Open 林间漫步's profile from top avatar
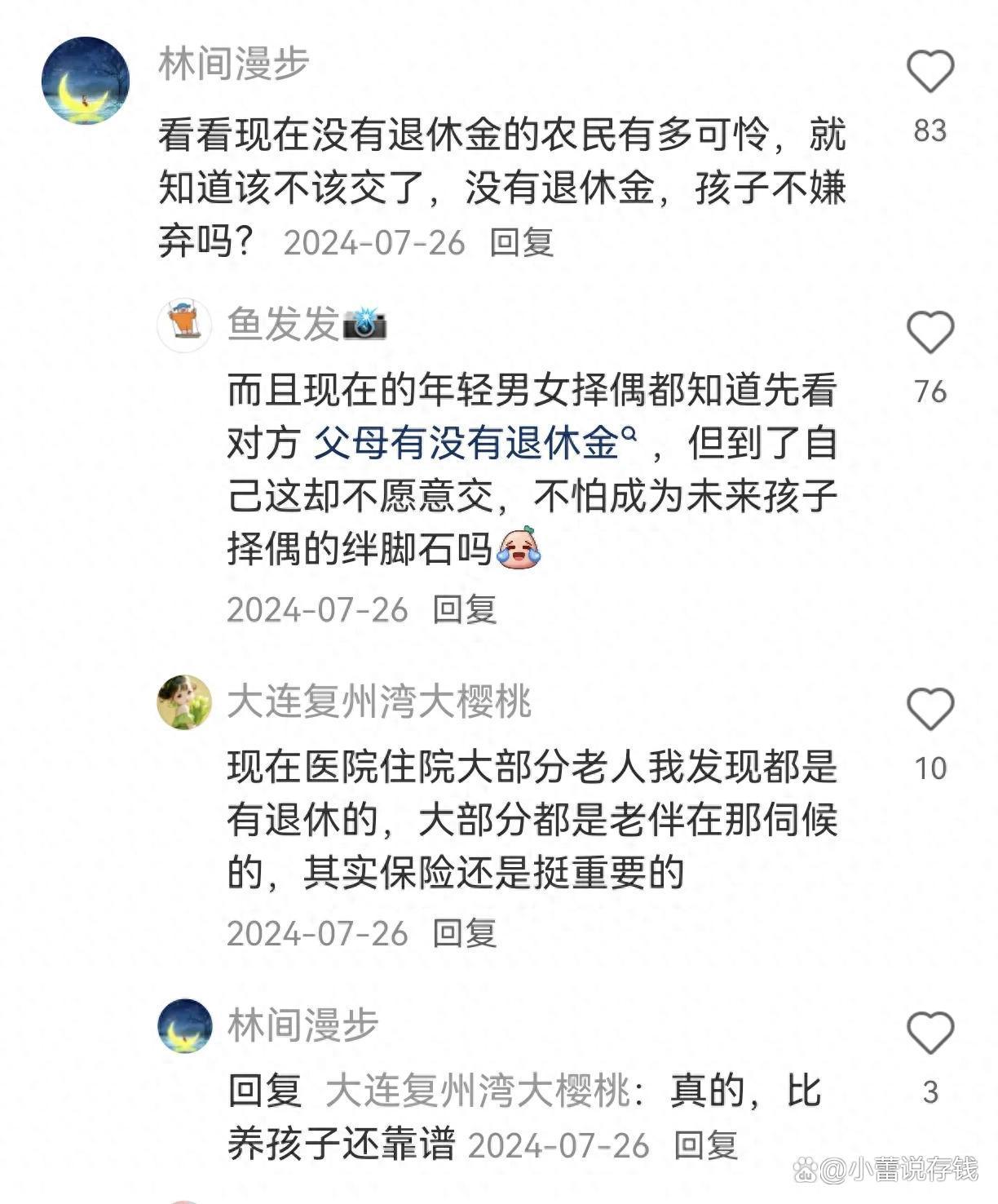This screenshot has height=1204, width=998. point(86,81)
